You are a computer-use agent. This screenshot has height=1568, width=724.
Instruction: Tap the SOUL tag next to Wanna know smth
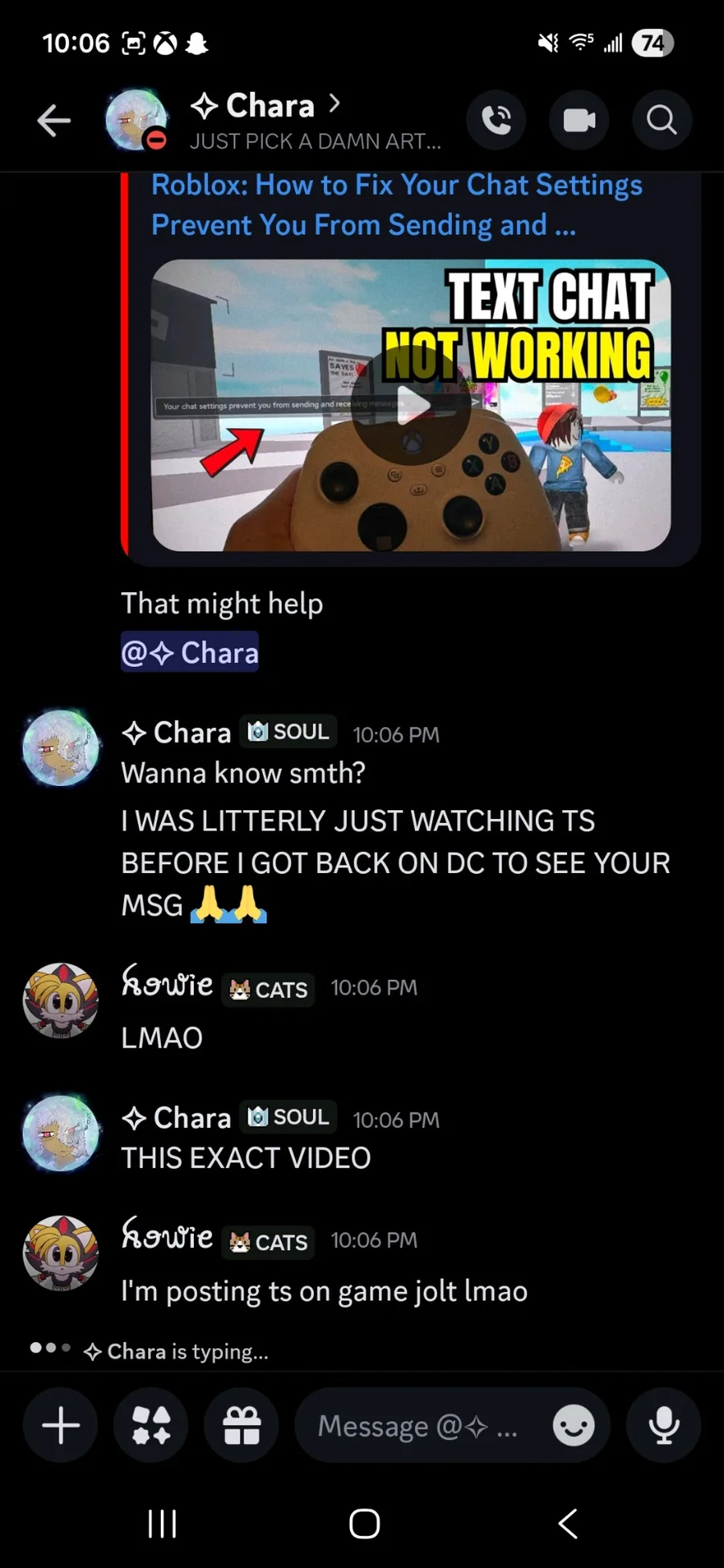click(288, 732)
